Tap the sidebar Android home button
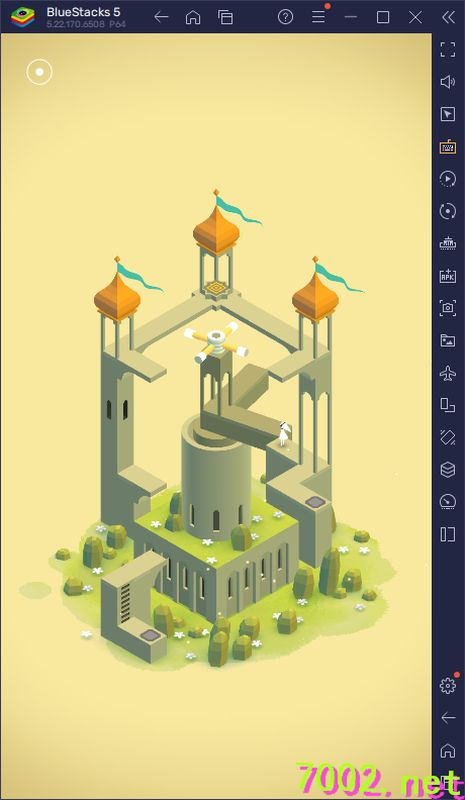 [448, 751]
